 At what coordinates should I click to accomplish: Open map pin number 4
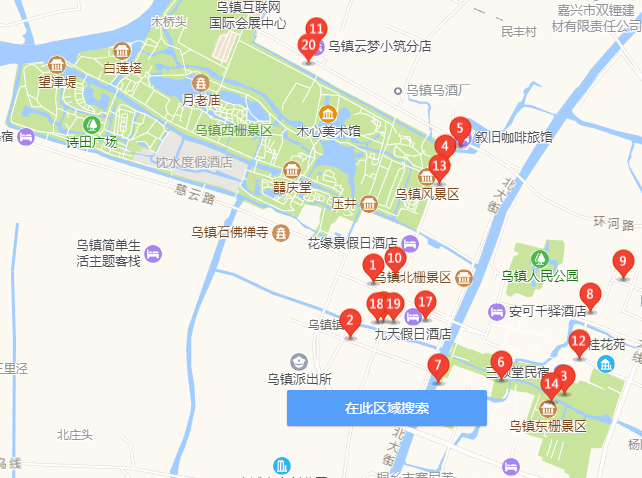point(444,146)
